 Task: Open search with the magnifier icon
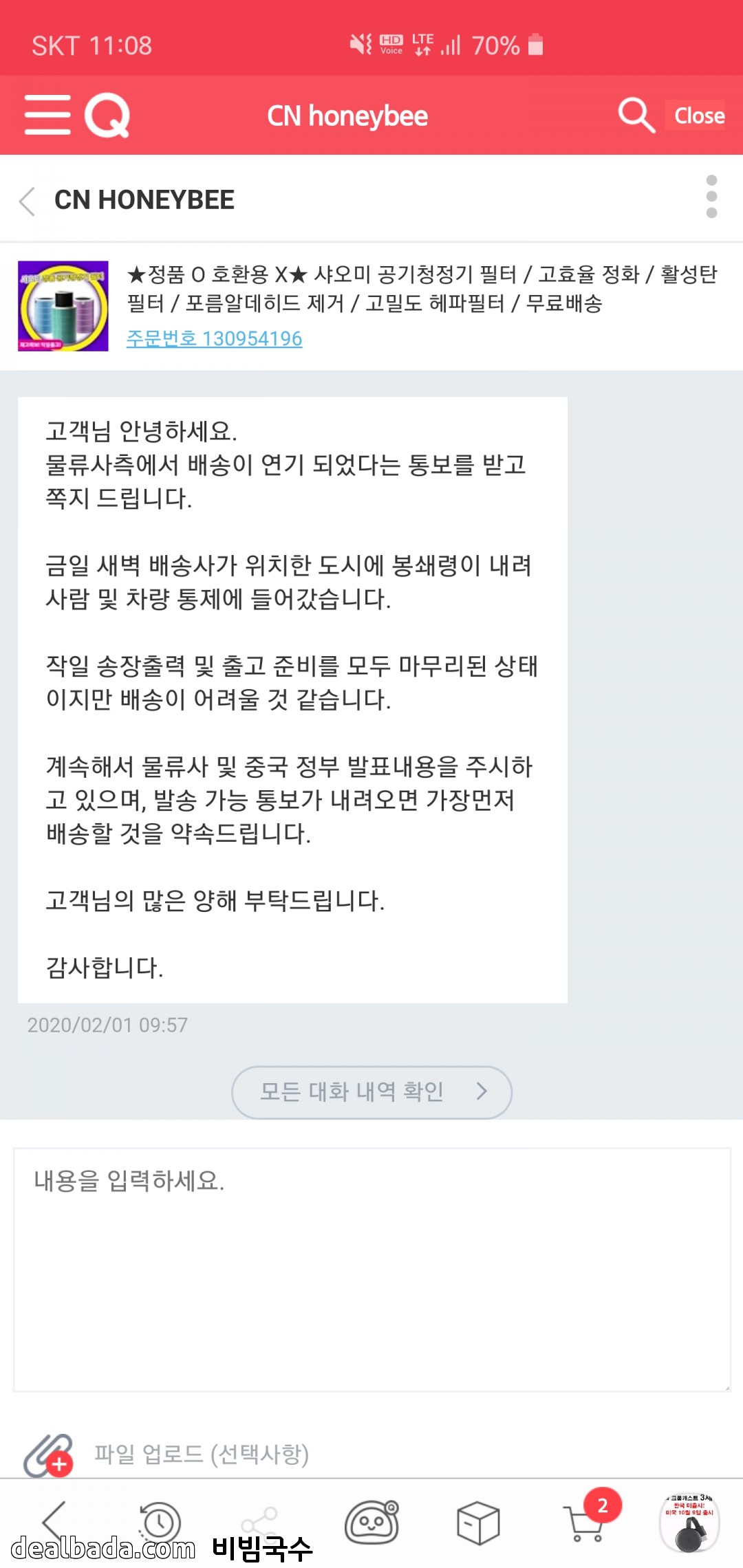(636, 115)
